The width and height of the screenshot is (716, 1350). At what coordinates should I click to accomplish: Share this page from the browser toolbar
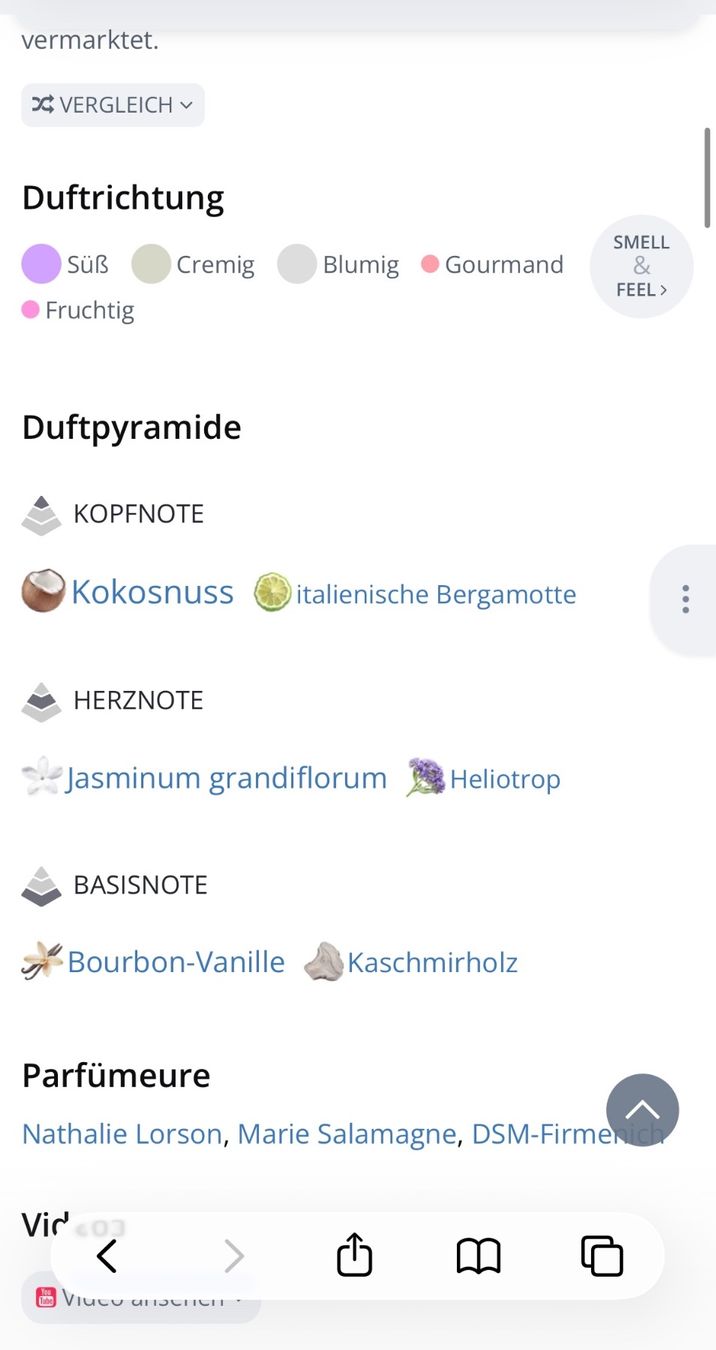click(355, 1255)
